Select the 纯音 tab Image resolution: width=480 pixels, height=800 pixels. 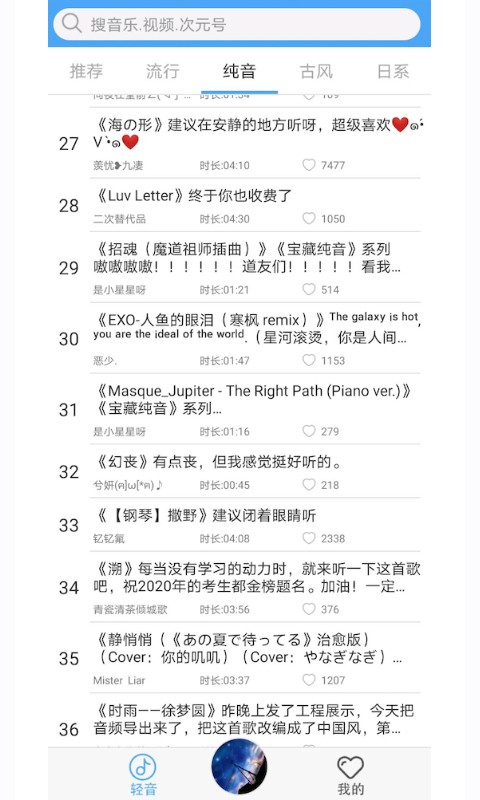click(239, 71)
